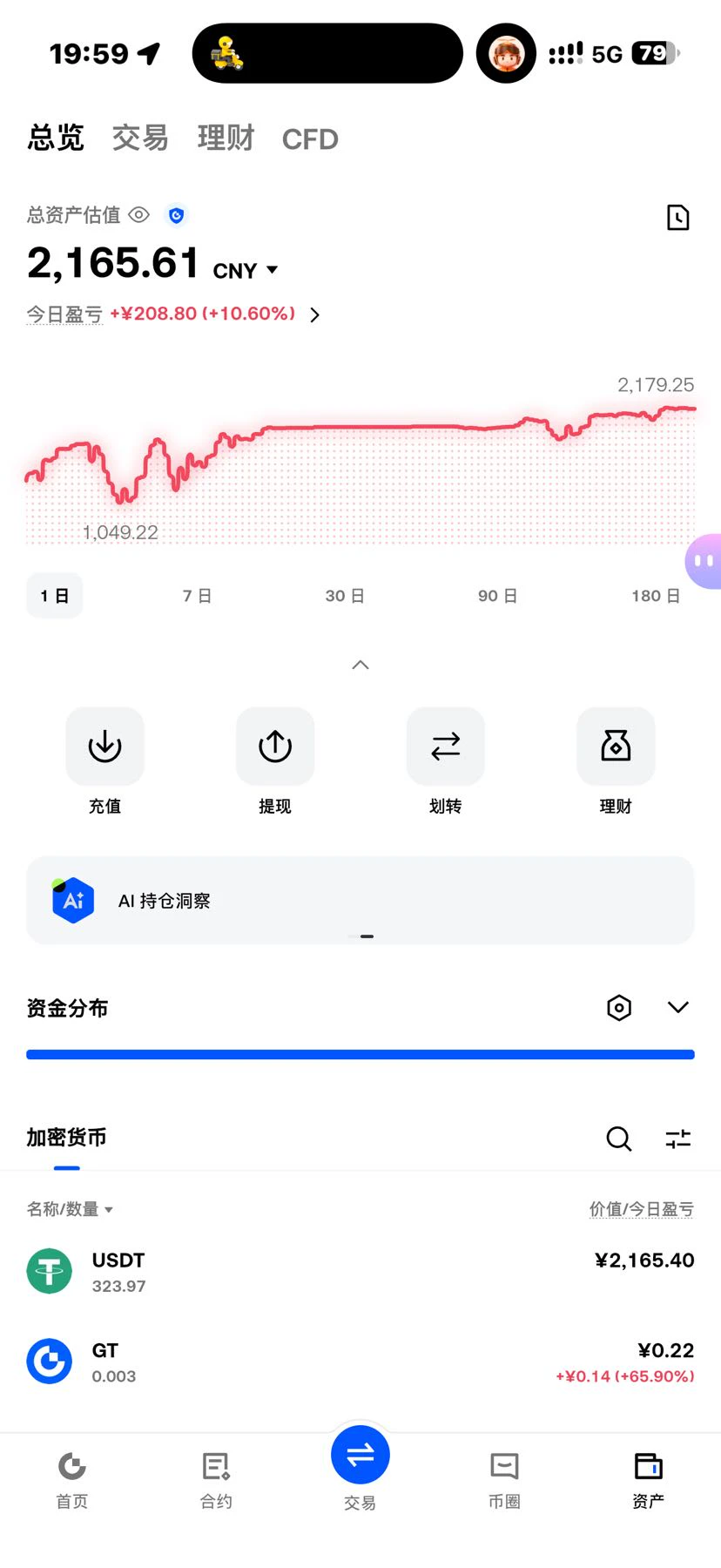Select the 180 日 chart range

pyautogui.click(x=655, y=596)
